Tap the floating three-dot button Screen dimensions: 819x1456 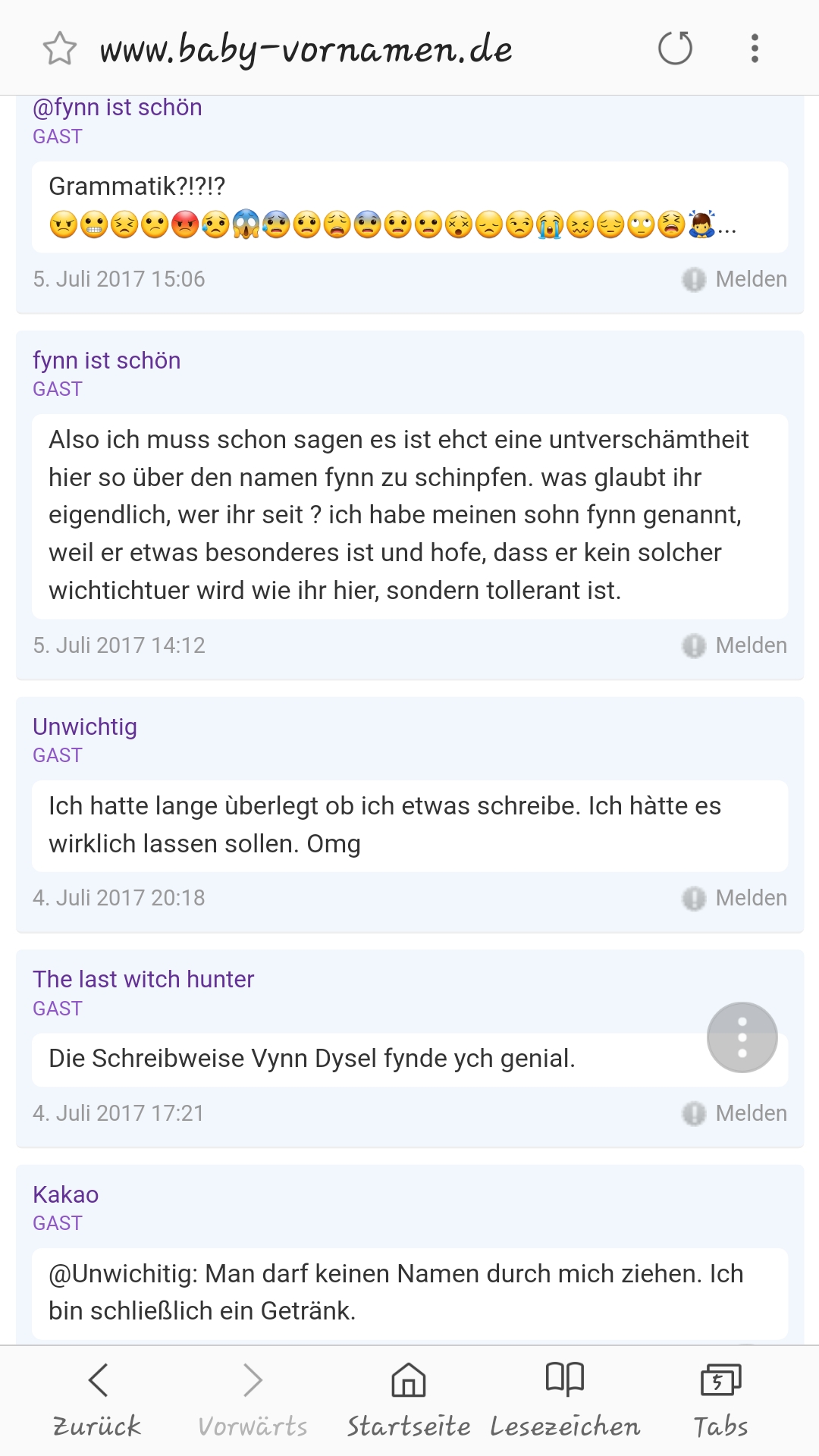click(x=742, y=1037)
